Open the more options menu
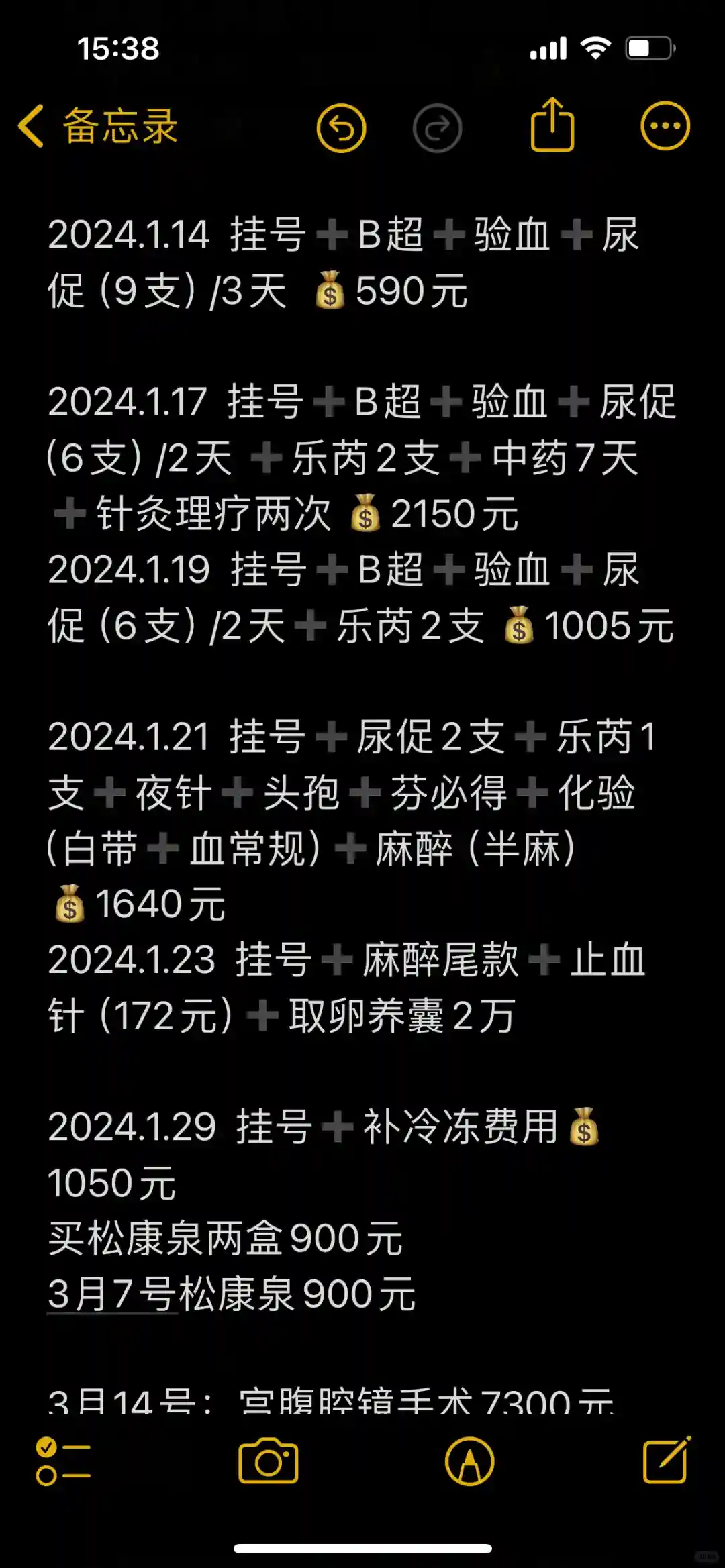The image size is (725, 1568). tap(665, 126)
